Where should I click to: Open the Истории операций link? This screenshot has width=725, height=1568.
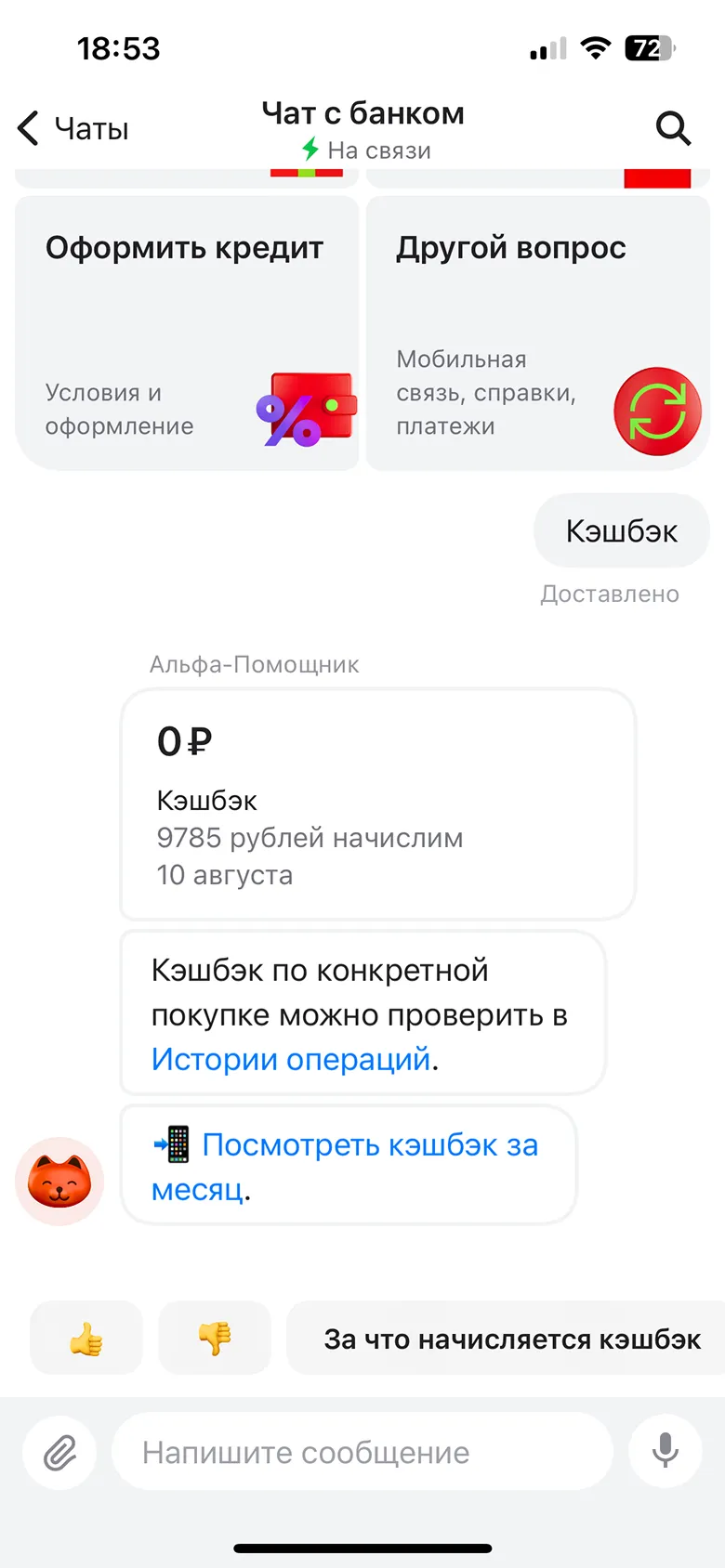point(291,1059)
